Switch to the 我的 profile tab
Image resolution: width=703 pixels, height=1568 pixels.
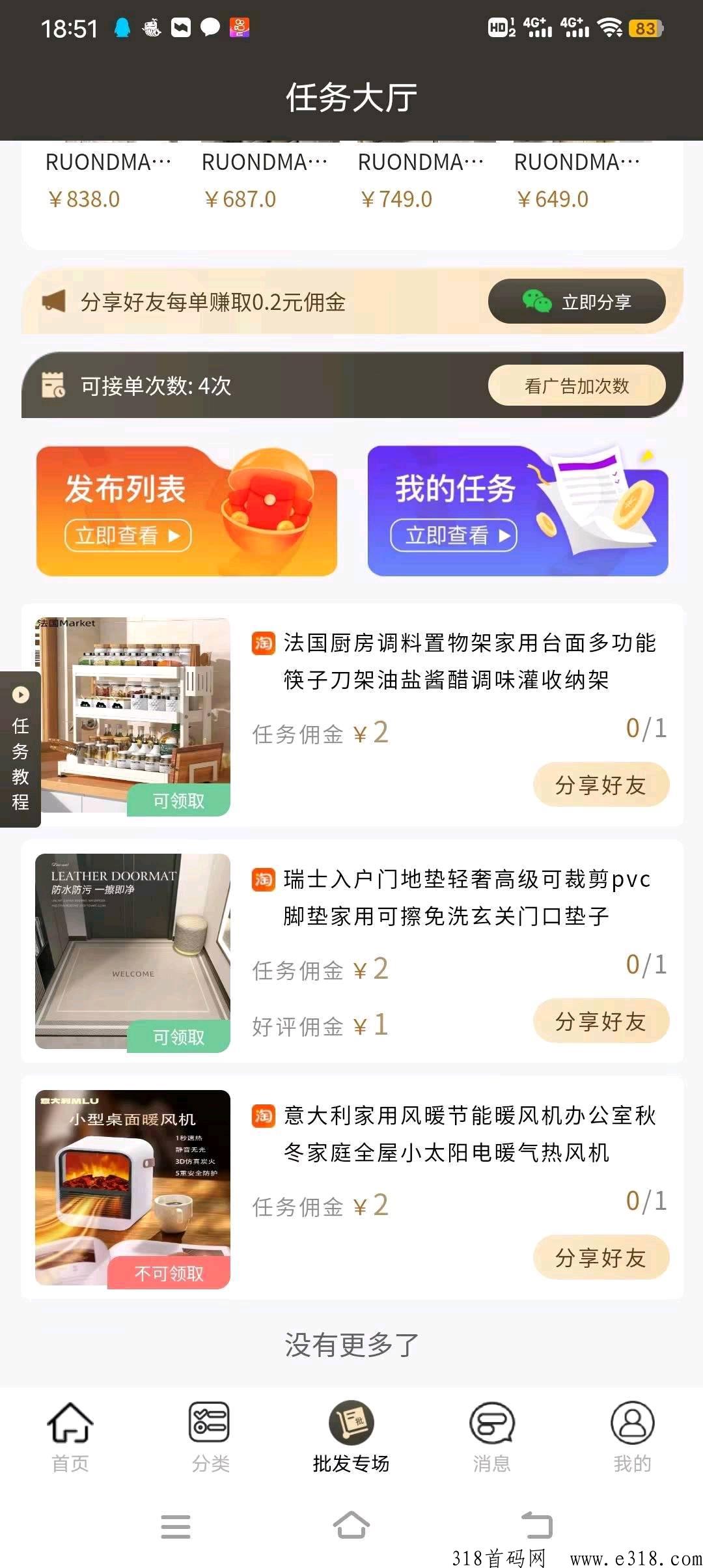632,1436
